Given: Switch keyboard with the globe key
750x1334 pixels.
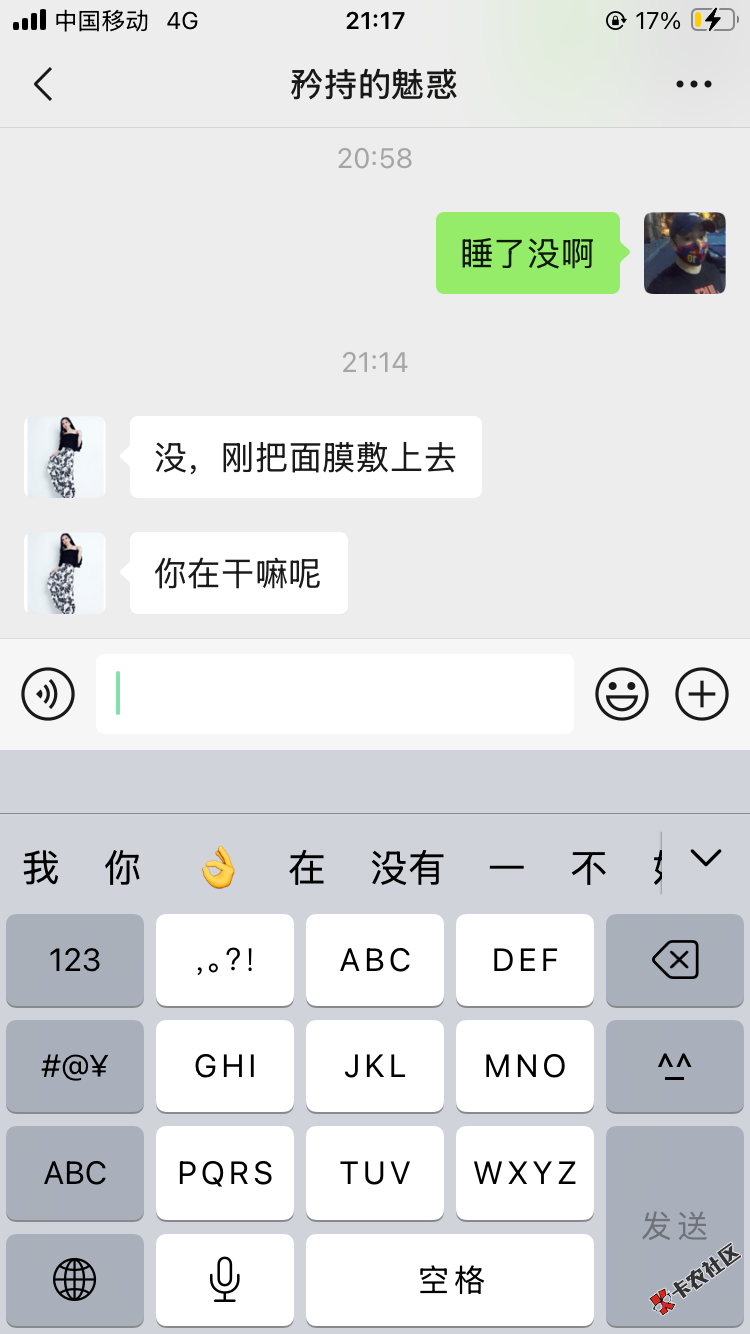Looking at the screenshot, I should click(75, 1279).
